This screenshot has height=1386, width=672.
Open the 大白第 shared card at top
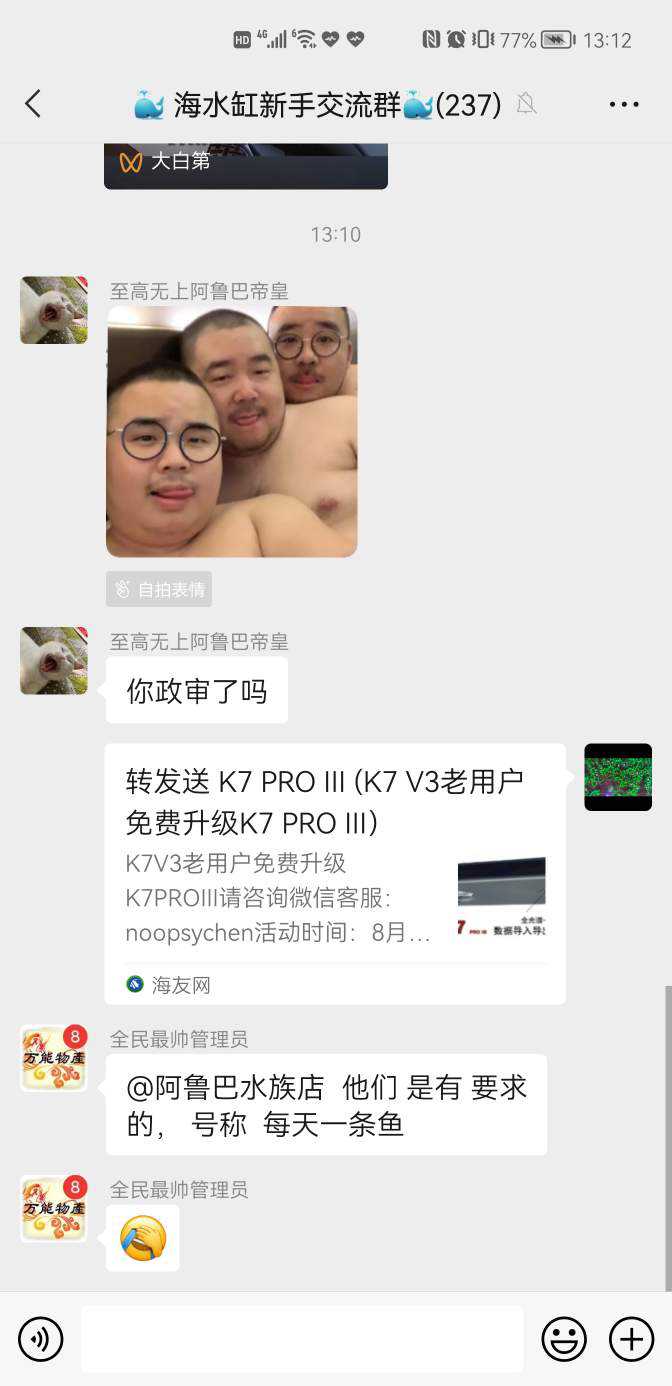(245, 165)
